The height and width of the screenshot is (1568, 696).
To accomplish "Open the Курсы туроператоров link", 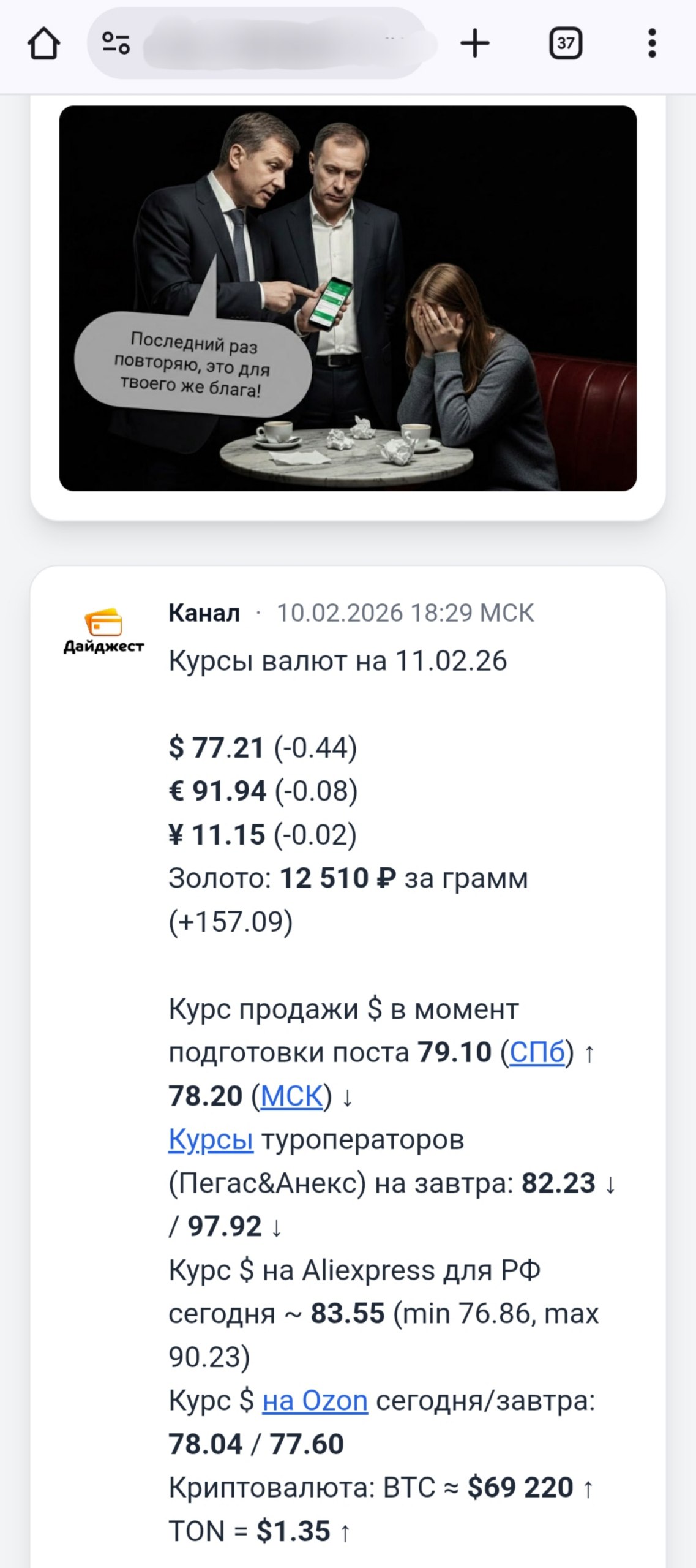I will pos(211,1139).
